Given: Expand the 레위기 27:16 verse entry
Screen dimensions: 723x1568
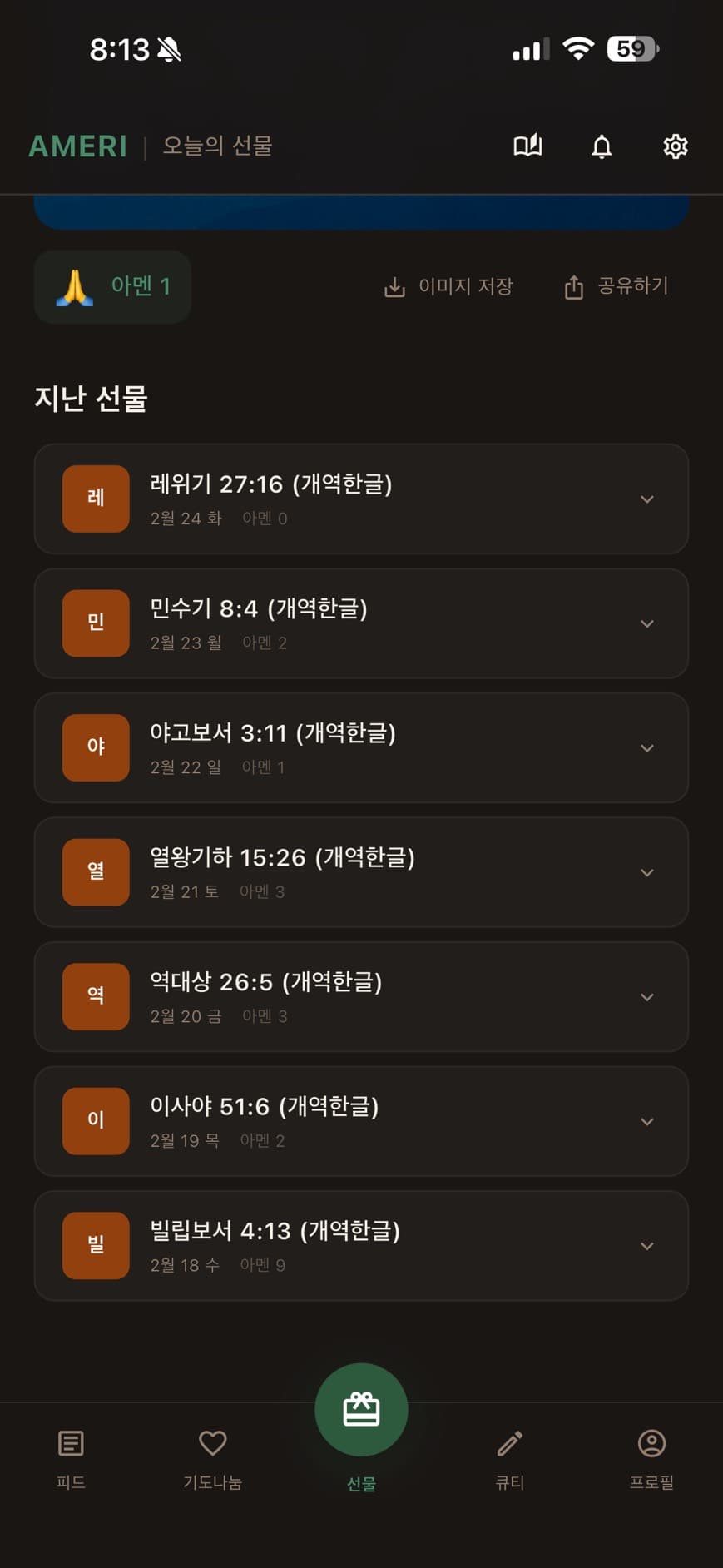Looking at the screenshot, I should (646, 499).
